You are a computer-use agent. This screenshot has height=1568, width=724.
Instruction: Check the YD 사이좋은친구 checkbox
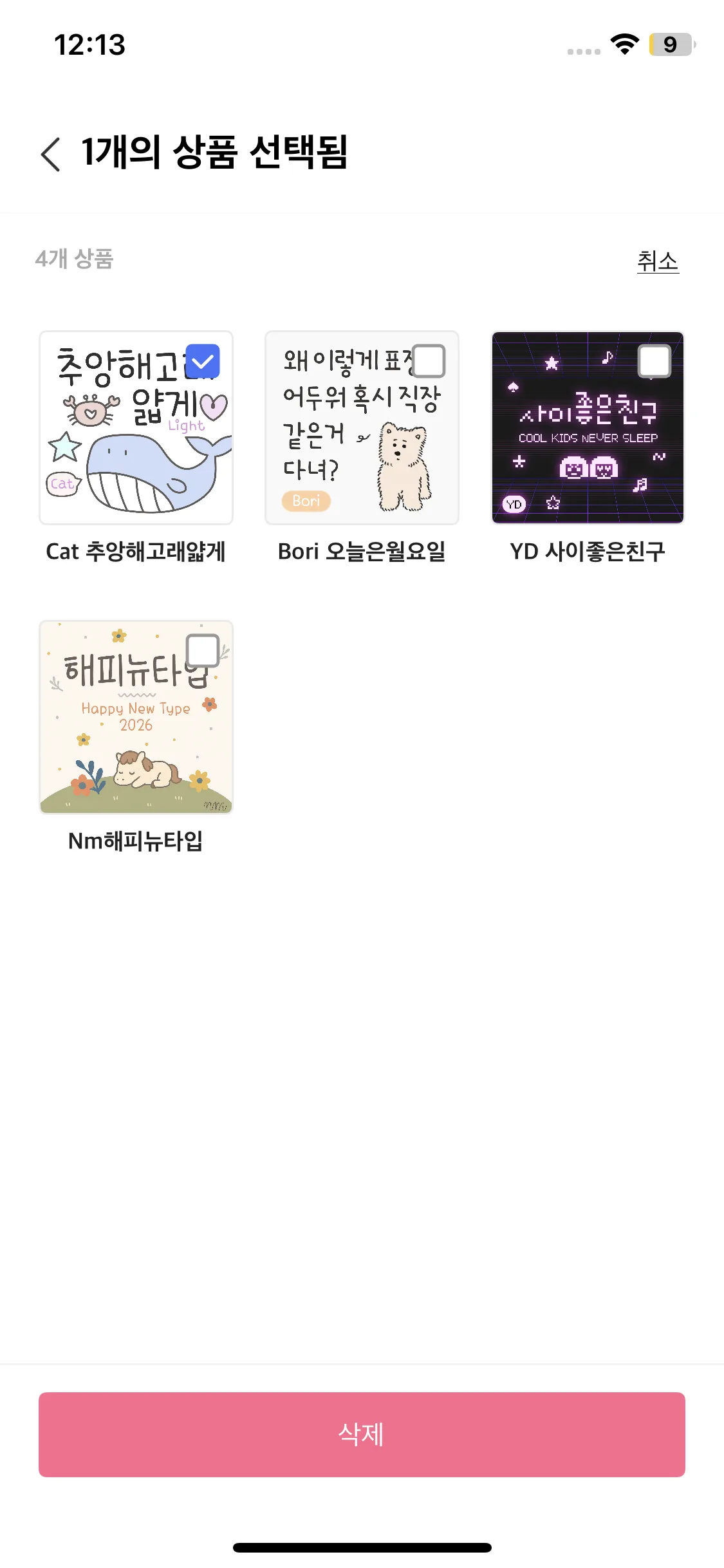click(654, 361)
